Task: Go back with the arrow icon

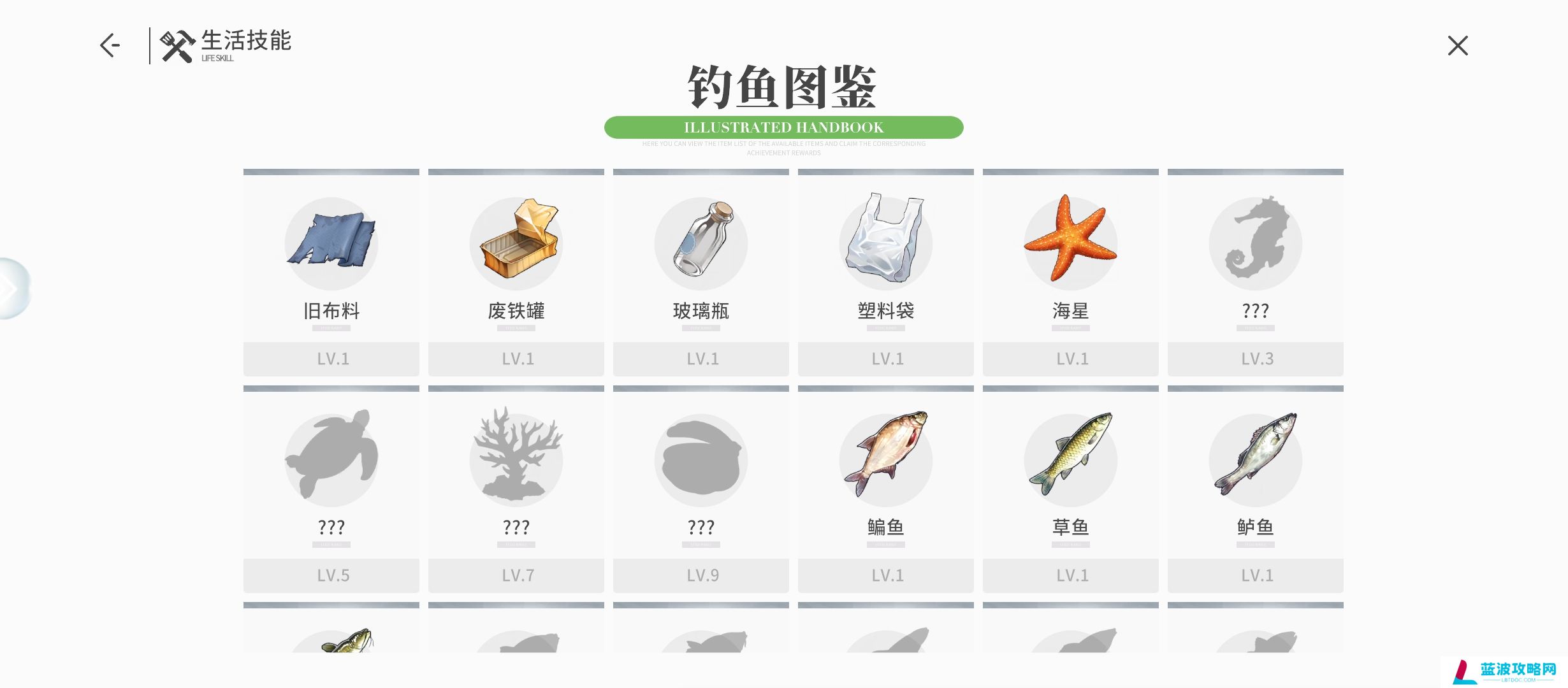Action: click(x=110, y=45)
